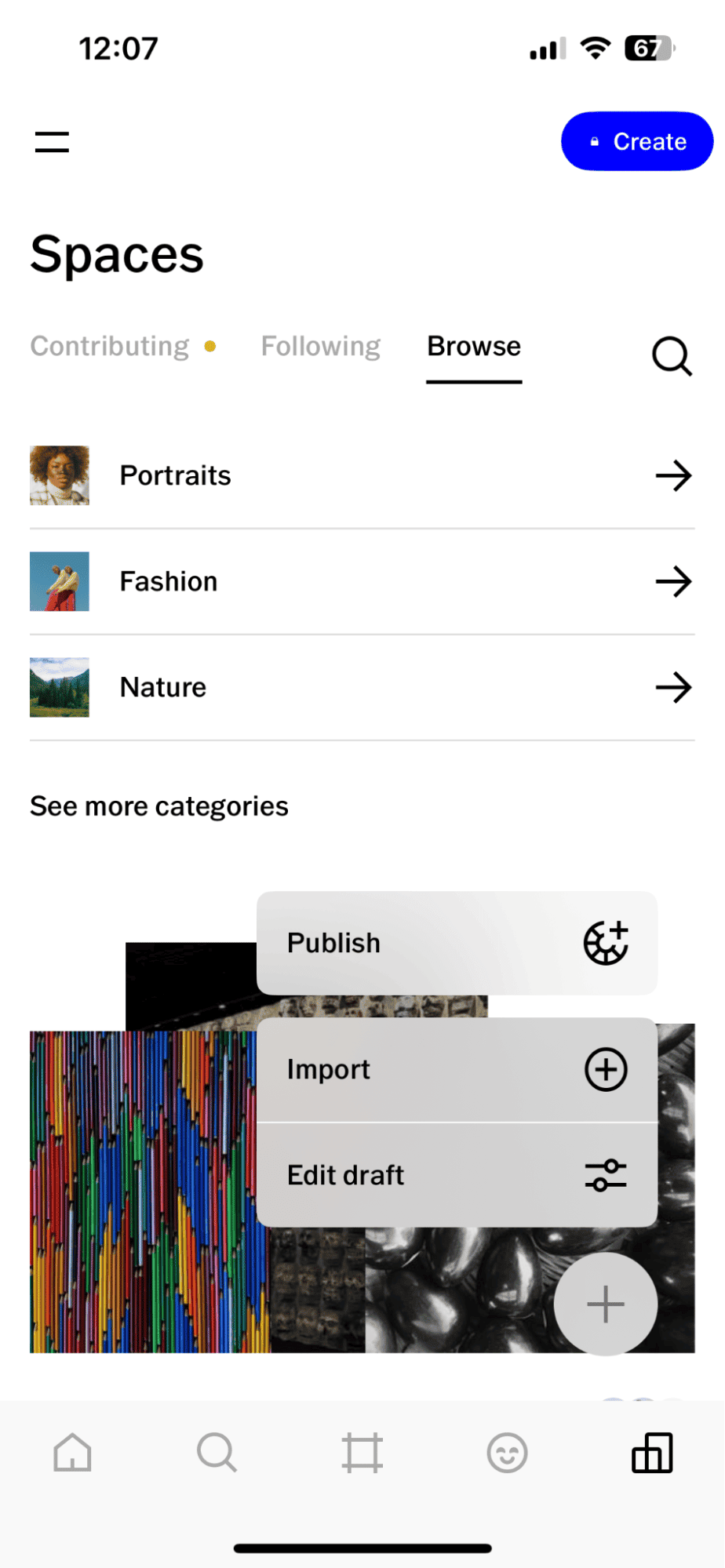
Task: Open Discover via the bottom search icon
Action: click(x=217, y=1453)
